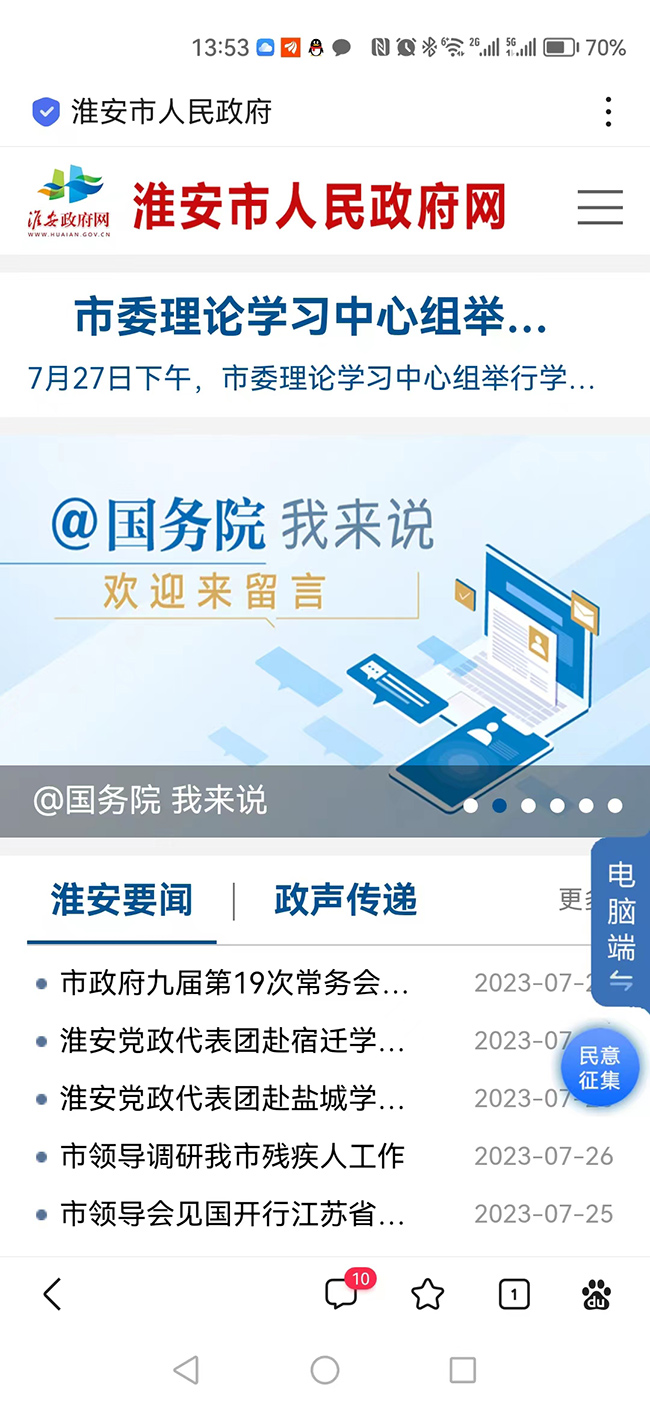This screenshot has height=1408, width=650.
Task: Switch to the 政声传递 tab
Action: coord(345,900)
